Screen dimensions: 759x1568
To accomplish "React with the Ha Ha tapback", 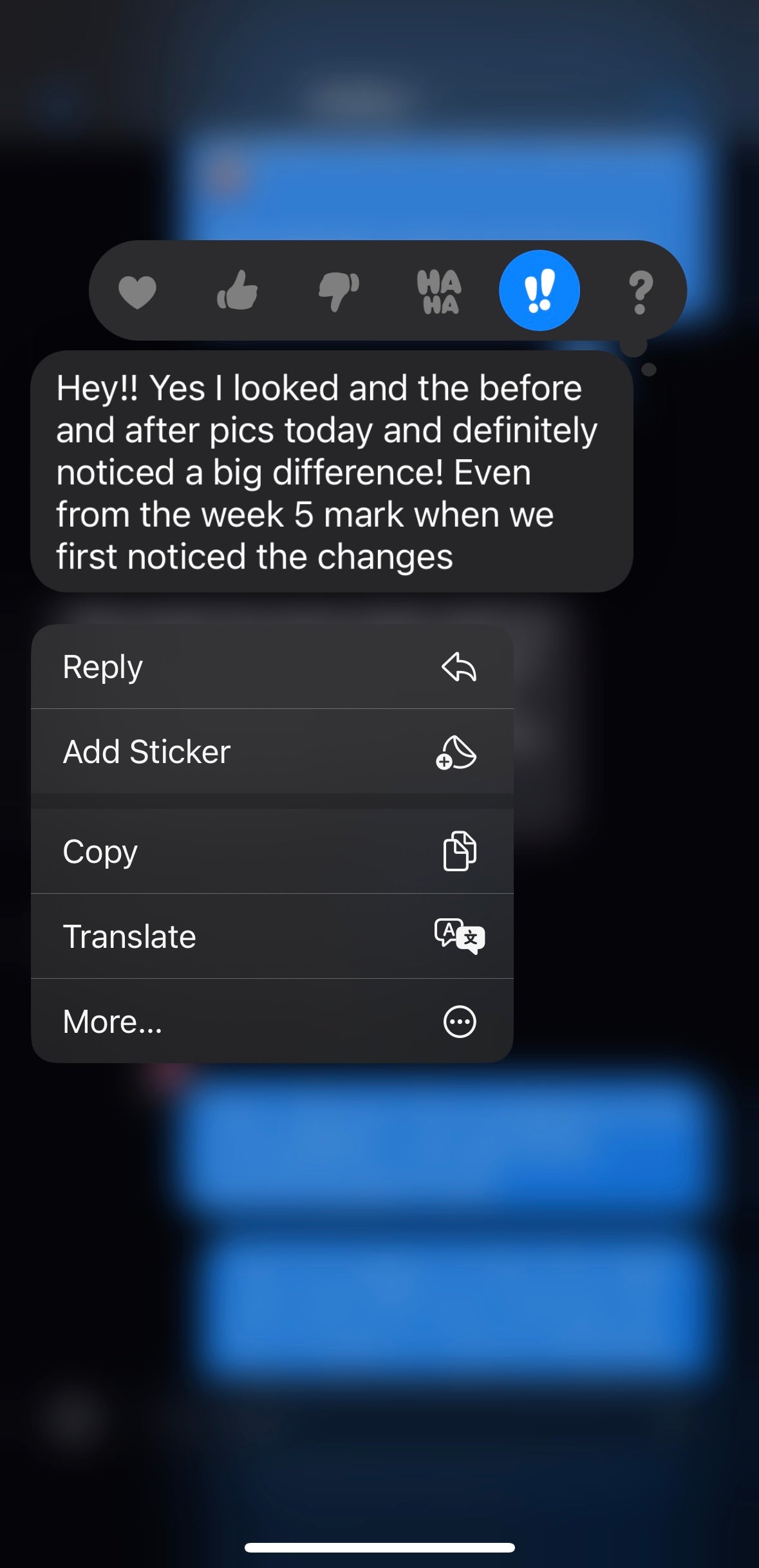I will coord(439,292).
